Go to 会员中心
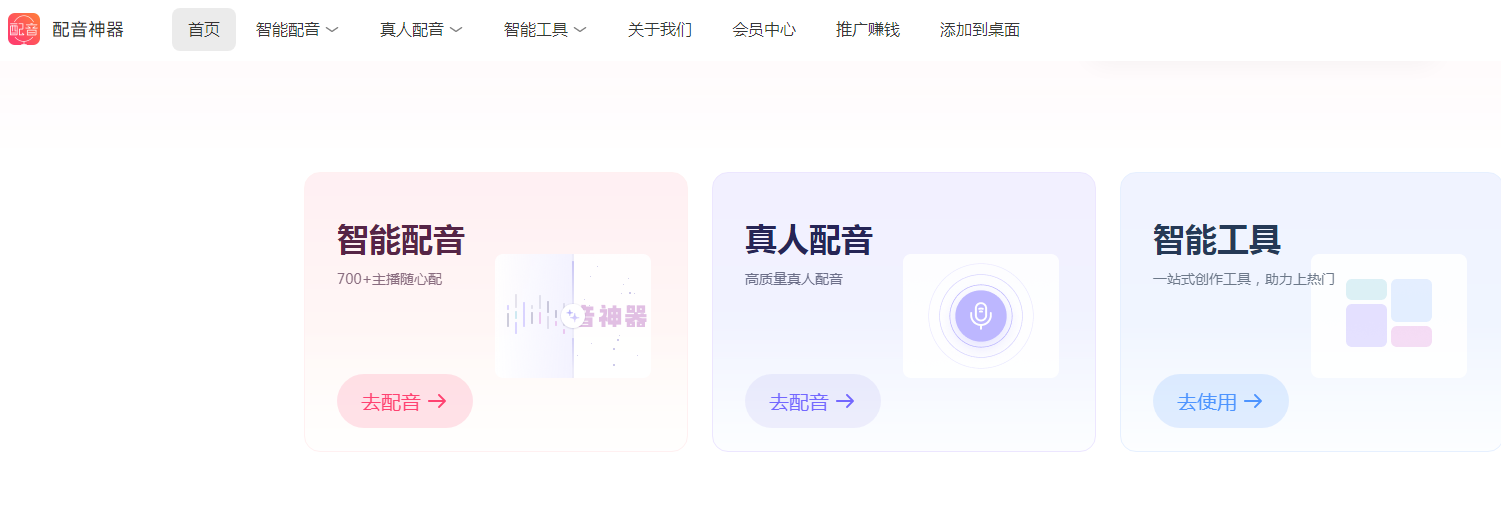The width and height of the screenshot is (1501, 529). 763,30
